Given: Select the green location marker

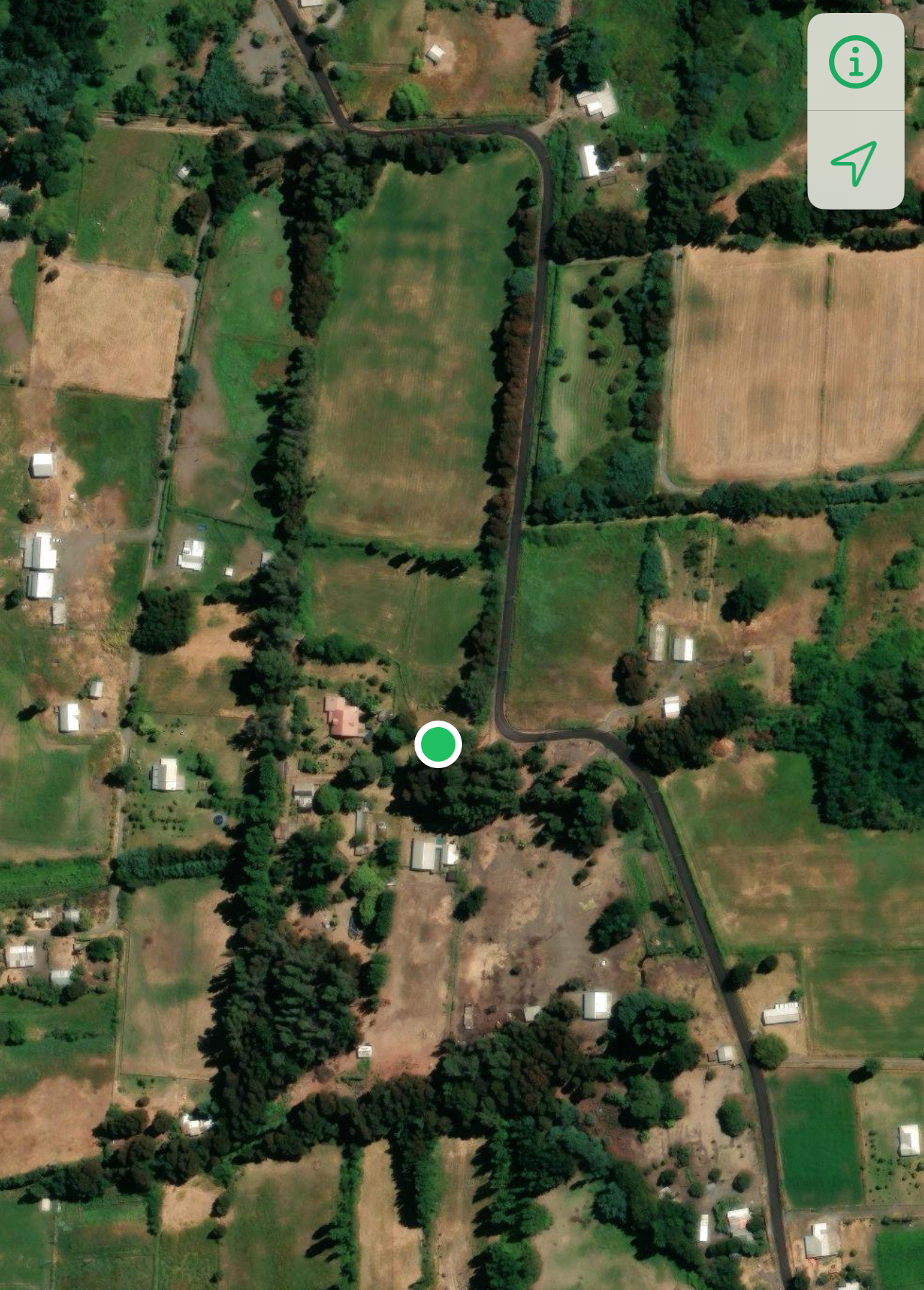Looking at the screenshot, I should (x=438, y=744).
